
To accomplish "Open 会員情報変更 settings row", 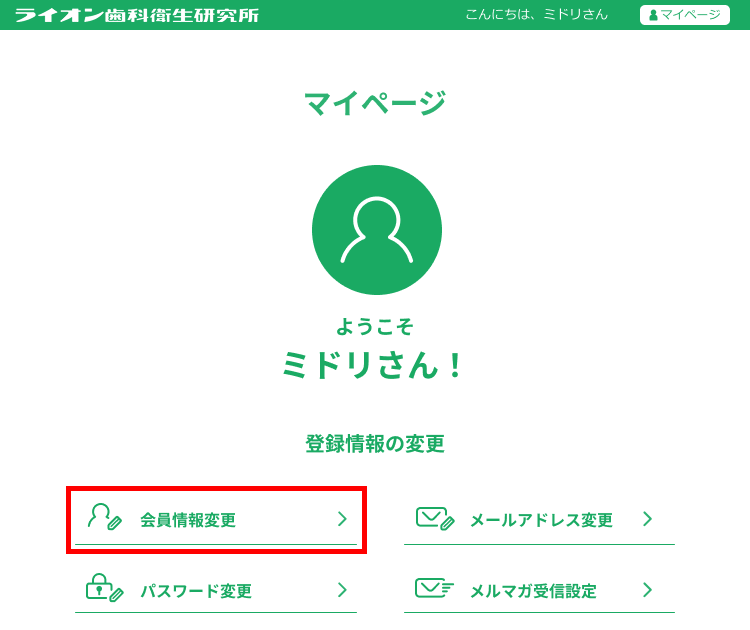I will pyautogui.click(x=215, y=520).
